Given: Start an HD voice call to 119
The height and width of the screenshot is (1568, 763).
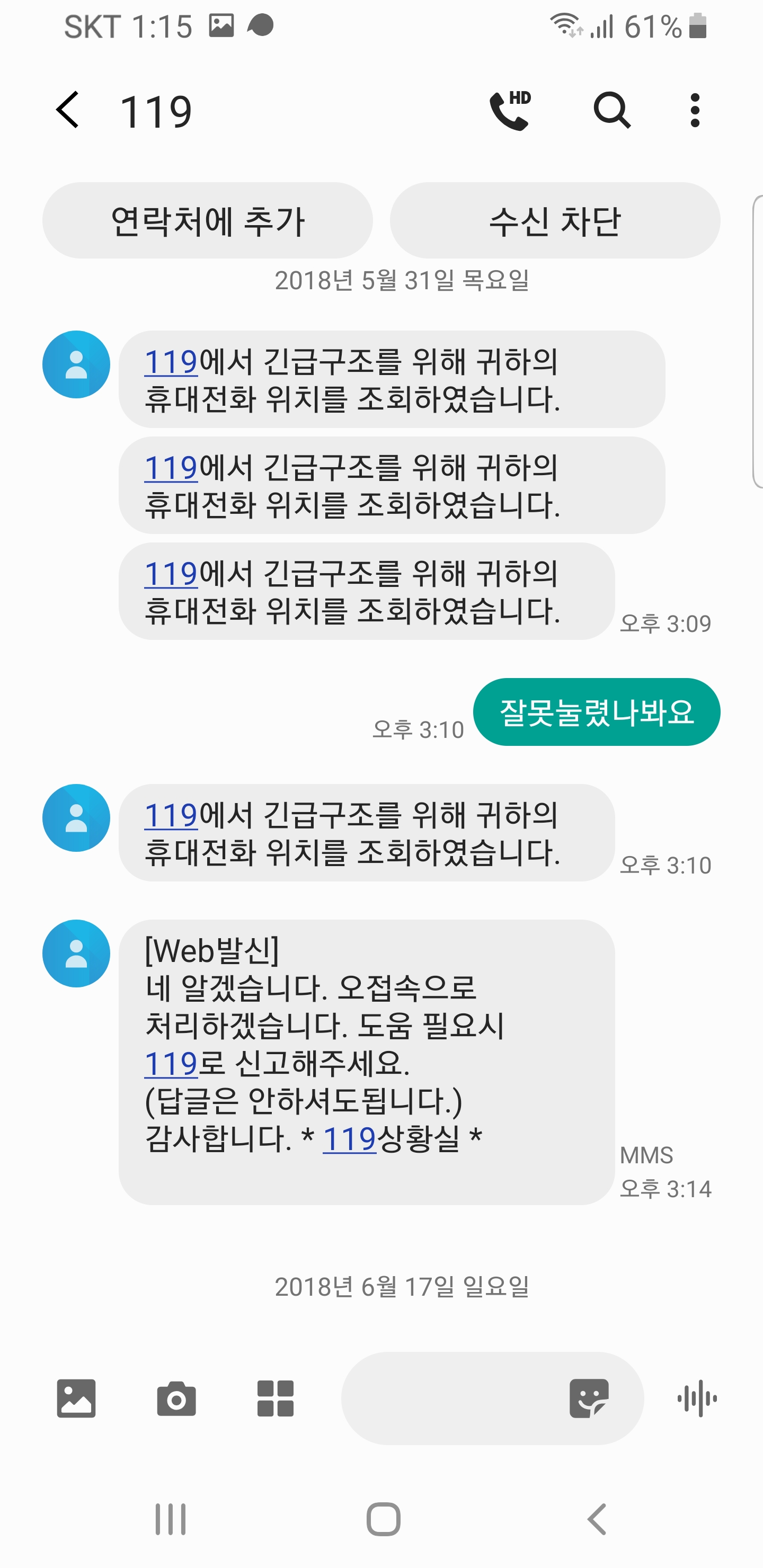Looking at the screenshot, I should [x=510, y=110].
